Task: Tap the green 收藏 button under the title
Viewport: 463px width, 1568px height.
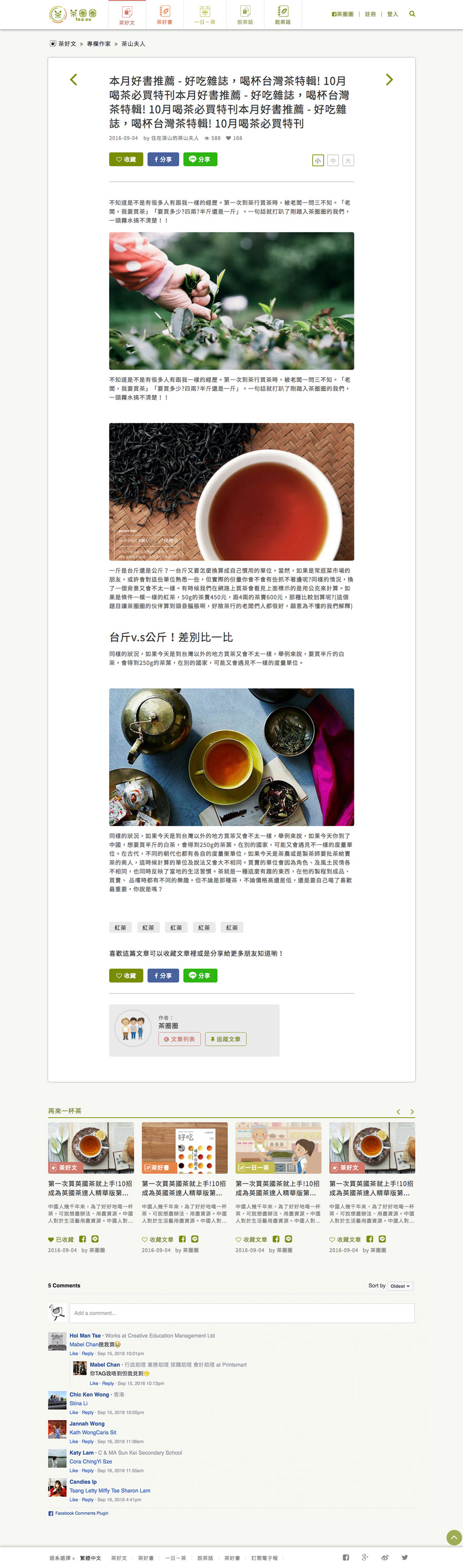Action: coord(126,159)
